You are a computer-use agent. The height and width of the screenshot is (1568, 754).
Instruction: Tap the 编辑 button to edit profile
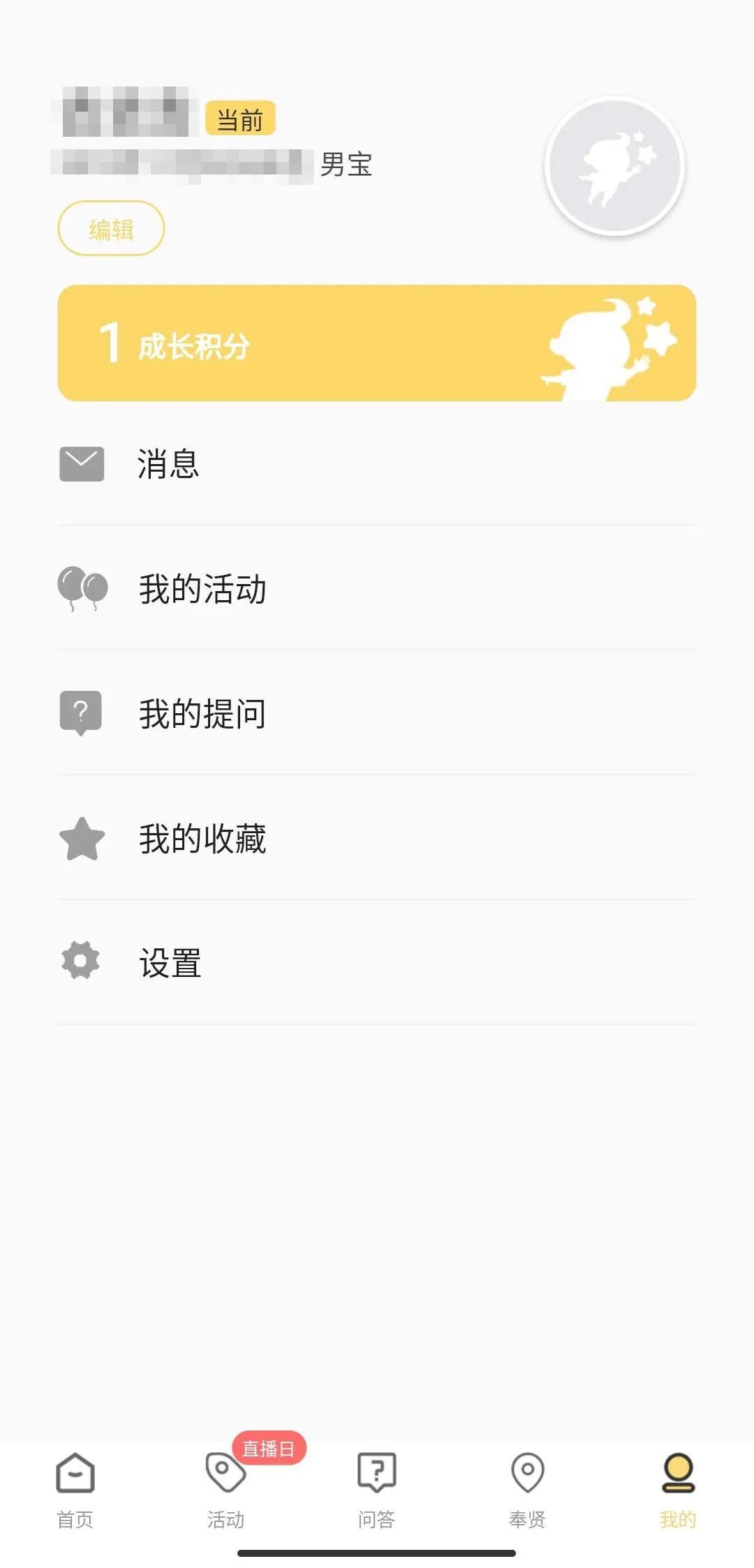point(111,229)
